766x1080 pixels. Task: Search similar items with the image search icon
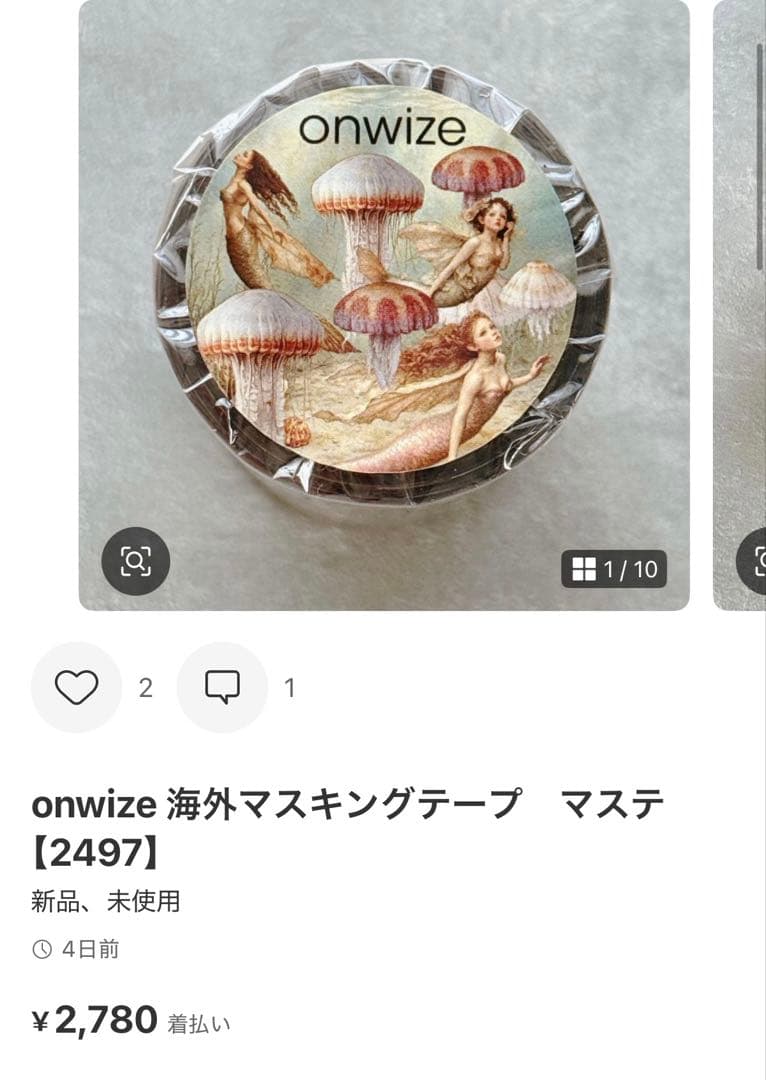point(136,561)
